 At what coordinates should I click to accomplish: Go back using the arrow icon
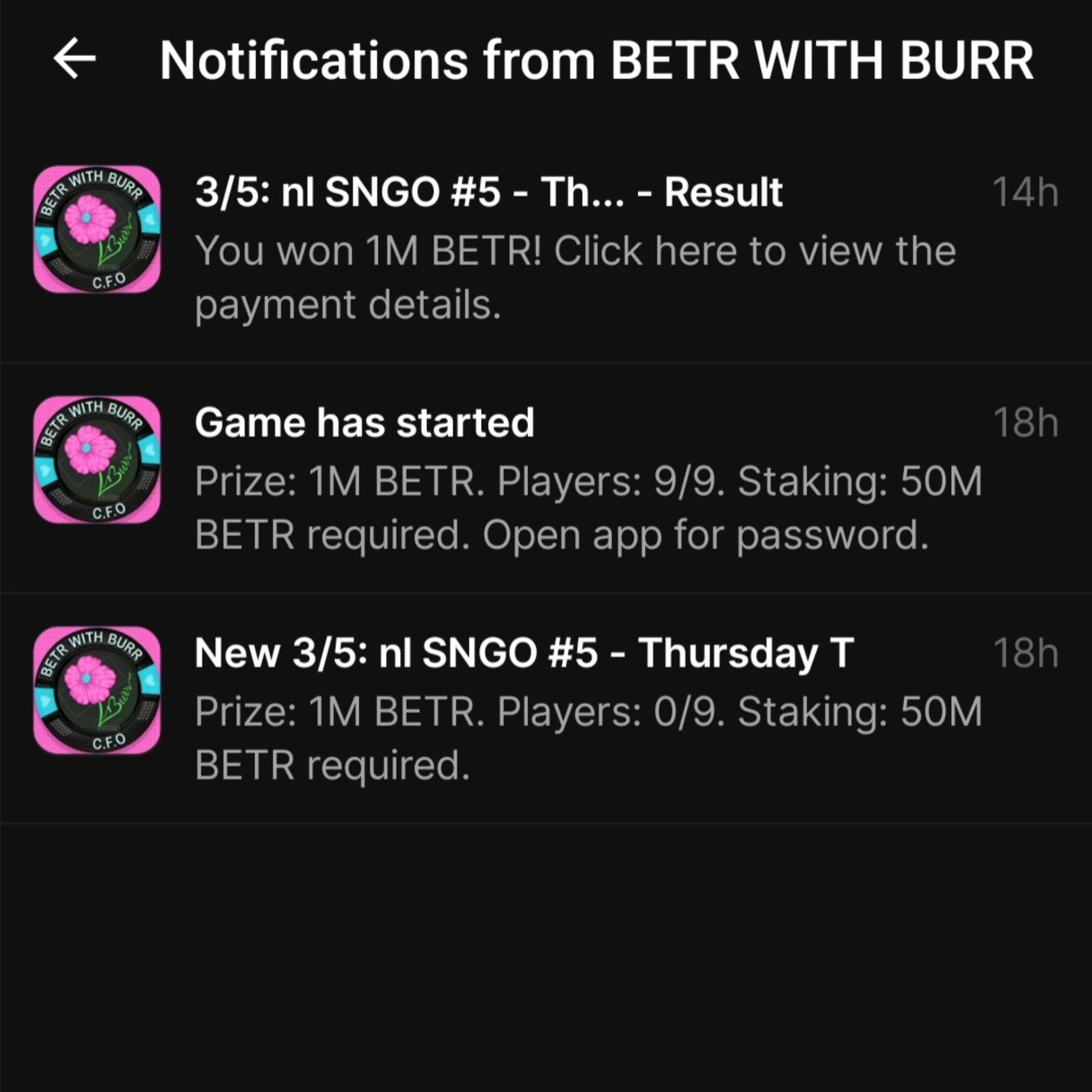pos(75,59)
